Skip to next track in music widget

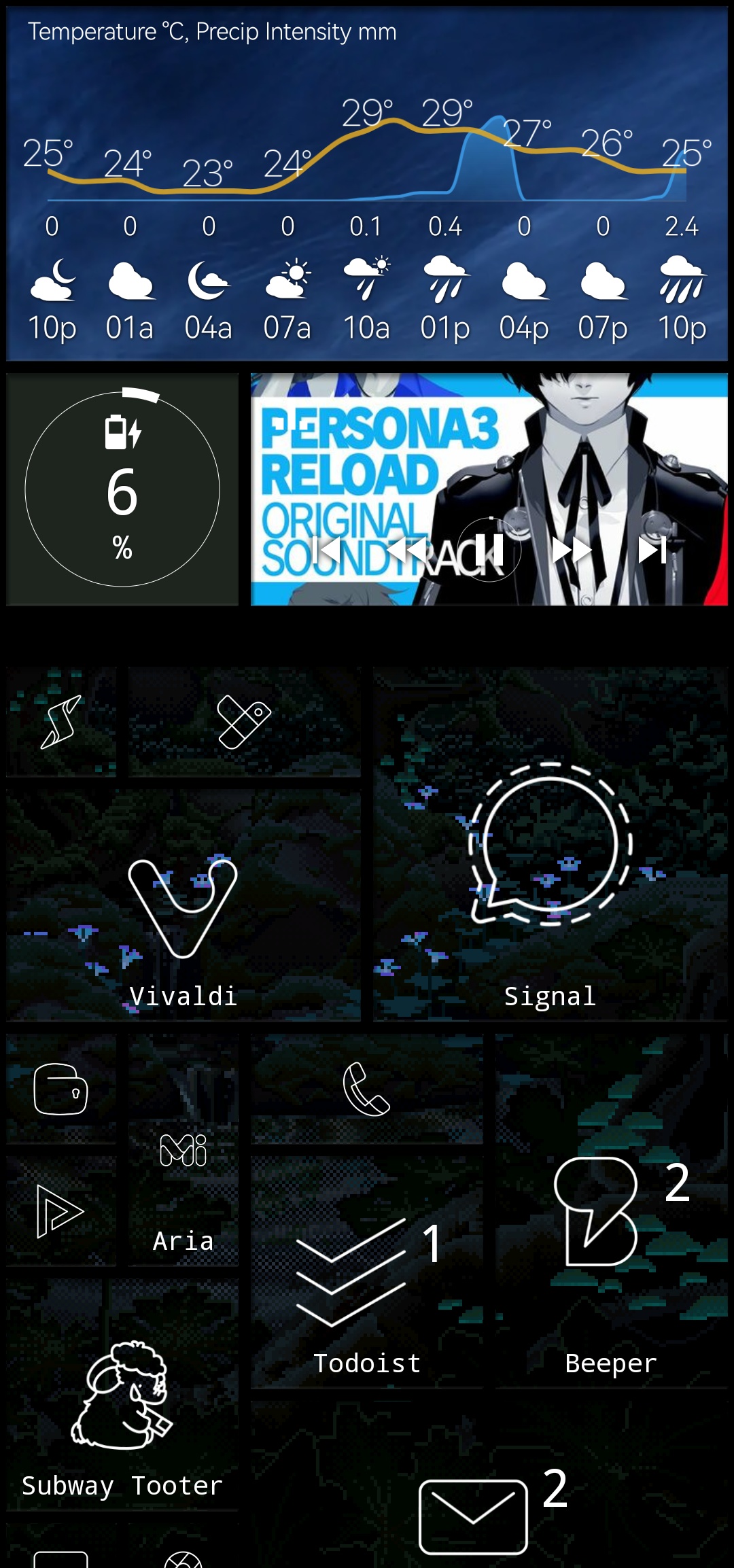click(x=652, y=550)
